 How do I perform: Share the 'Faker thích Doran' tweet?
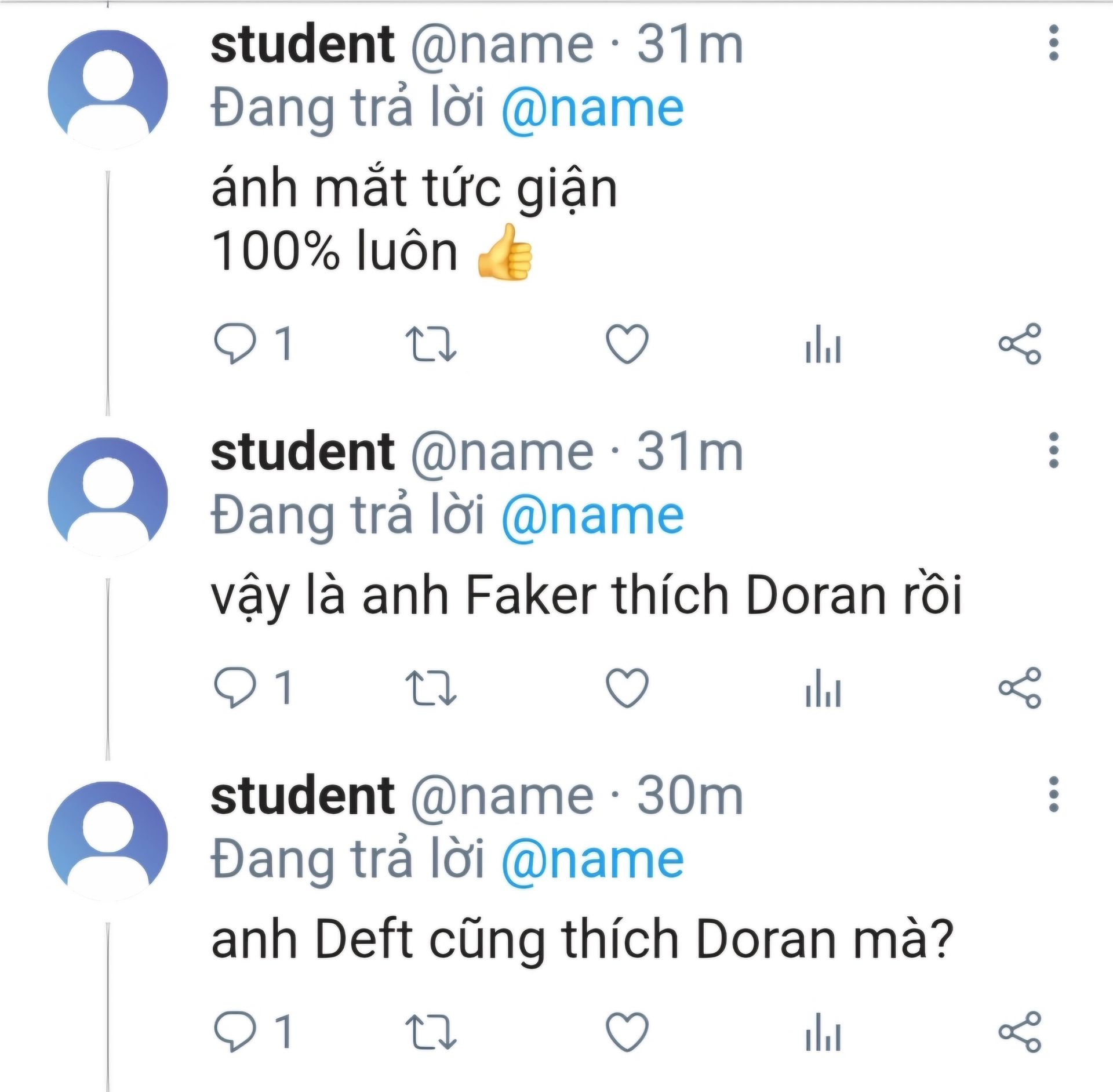[1020, 688]
